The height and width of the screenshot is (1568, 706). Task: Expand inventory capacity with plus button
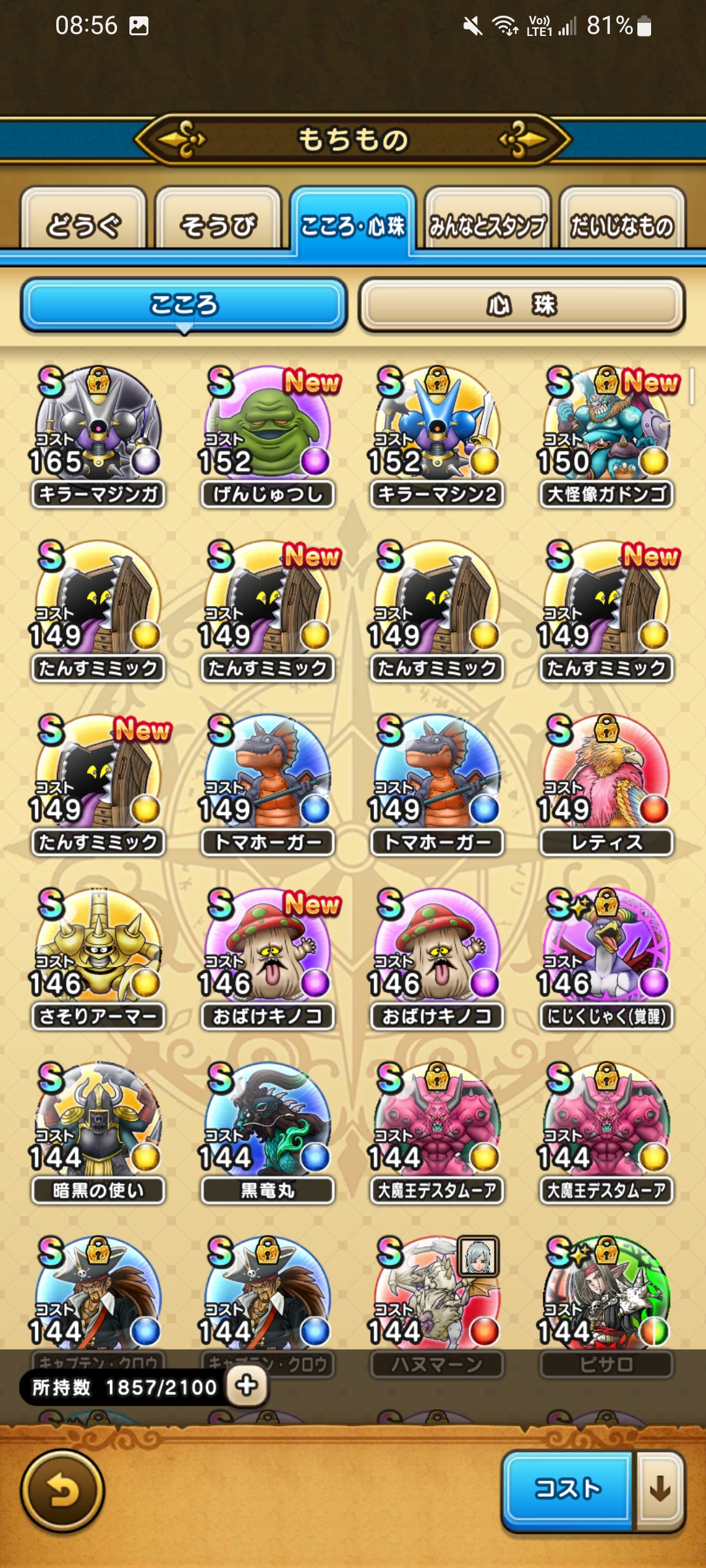click(247, 1385)
